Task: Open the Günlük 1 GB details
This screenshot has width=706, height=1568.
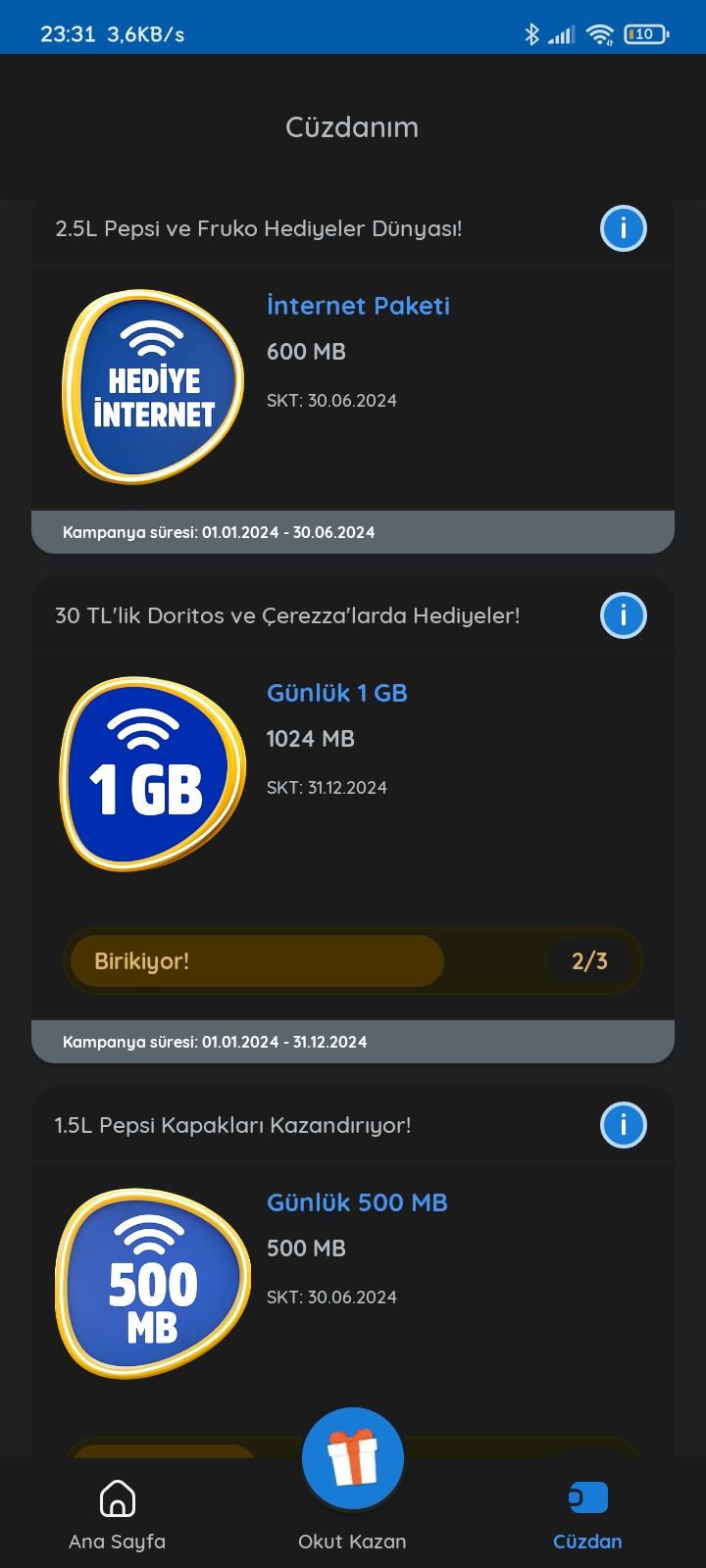Action: pos(335,693)
